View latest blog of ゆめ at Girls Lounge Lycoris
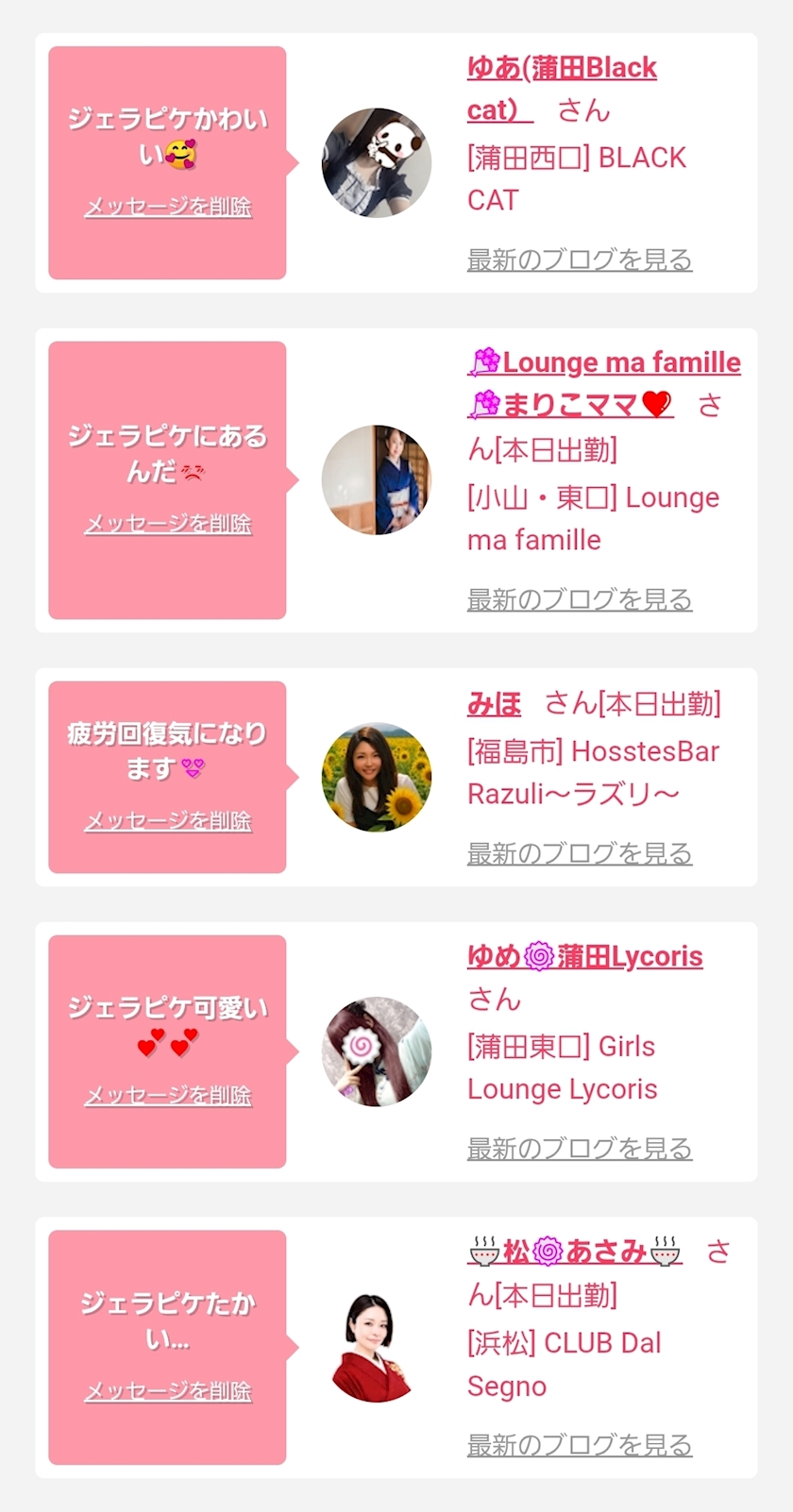This screenshot has width=793, height=1512. point(580,1149)
